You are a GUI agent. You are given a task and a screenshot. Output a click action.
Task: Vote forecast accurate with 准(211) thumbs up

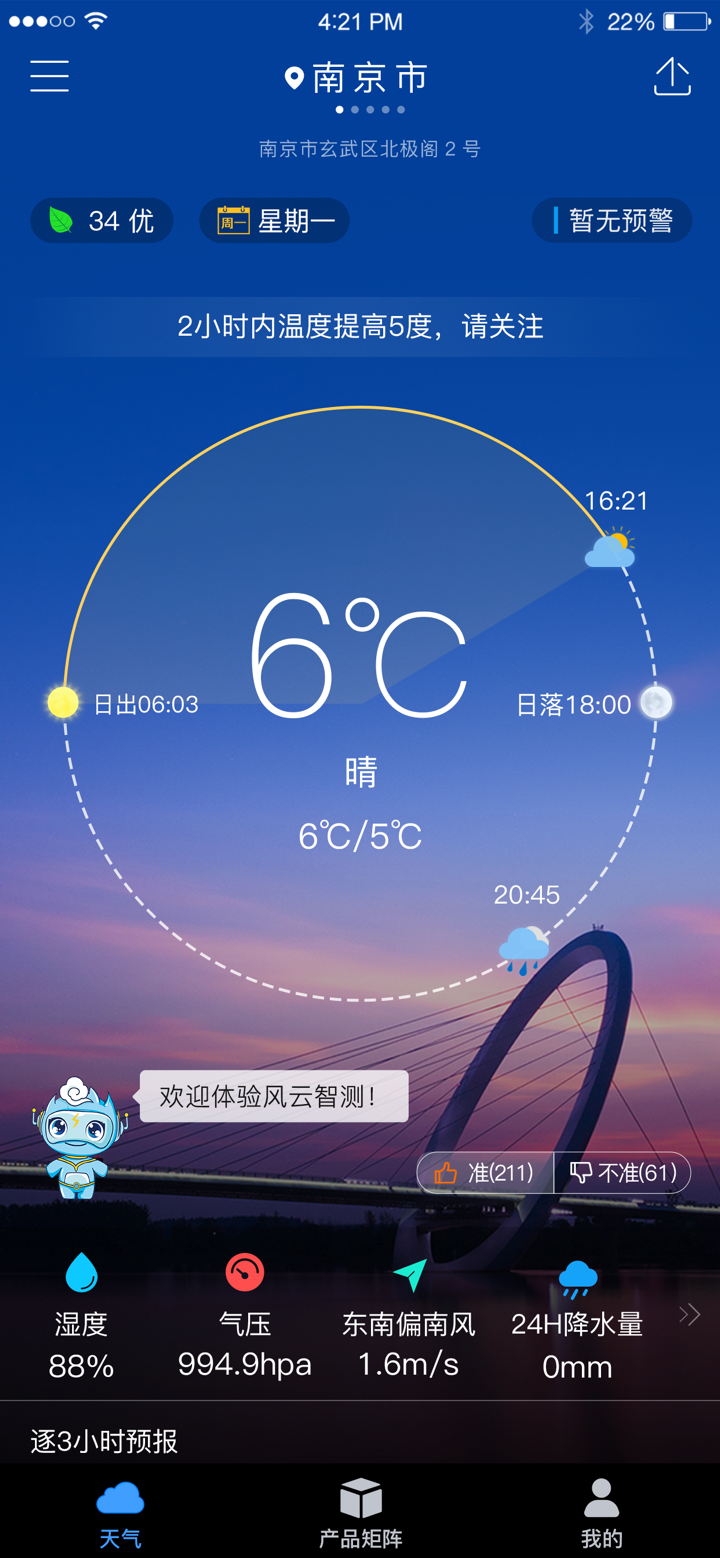[487, 1172]
